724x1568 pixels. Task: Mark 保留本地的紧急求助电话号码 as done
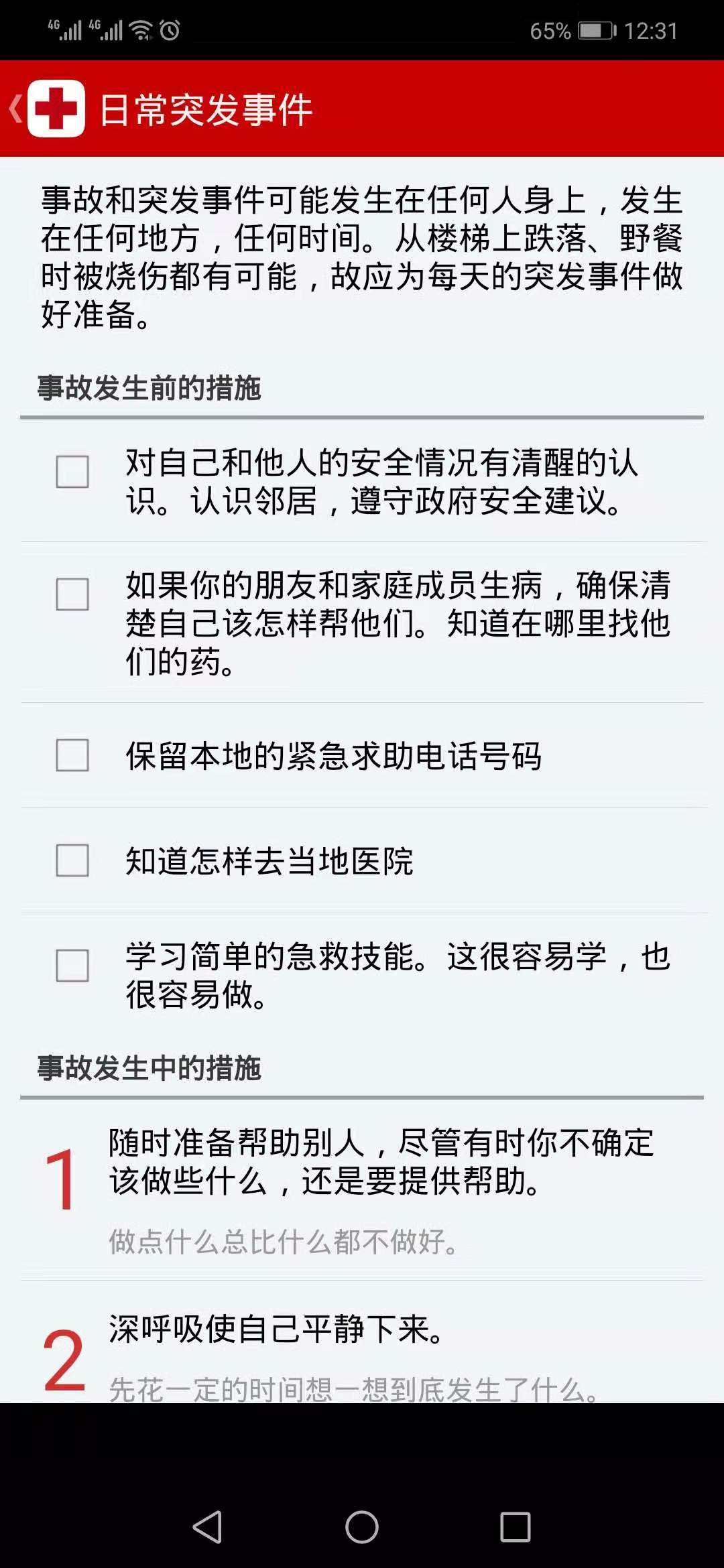click(x=72, y=755)
